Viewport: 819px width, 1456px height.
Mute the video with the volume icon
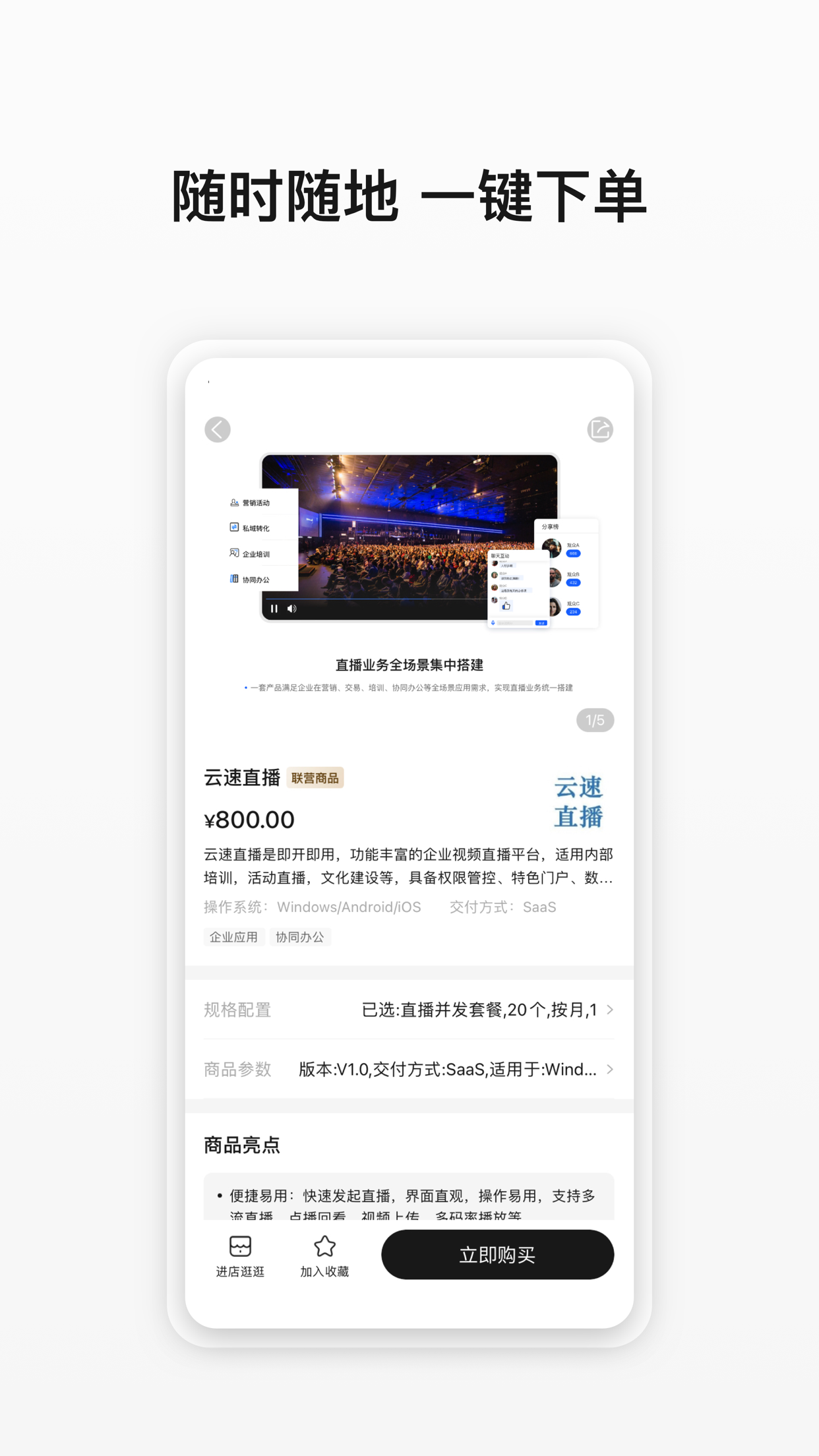coord(292,609)
